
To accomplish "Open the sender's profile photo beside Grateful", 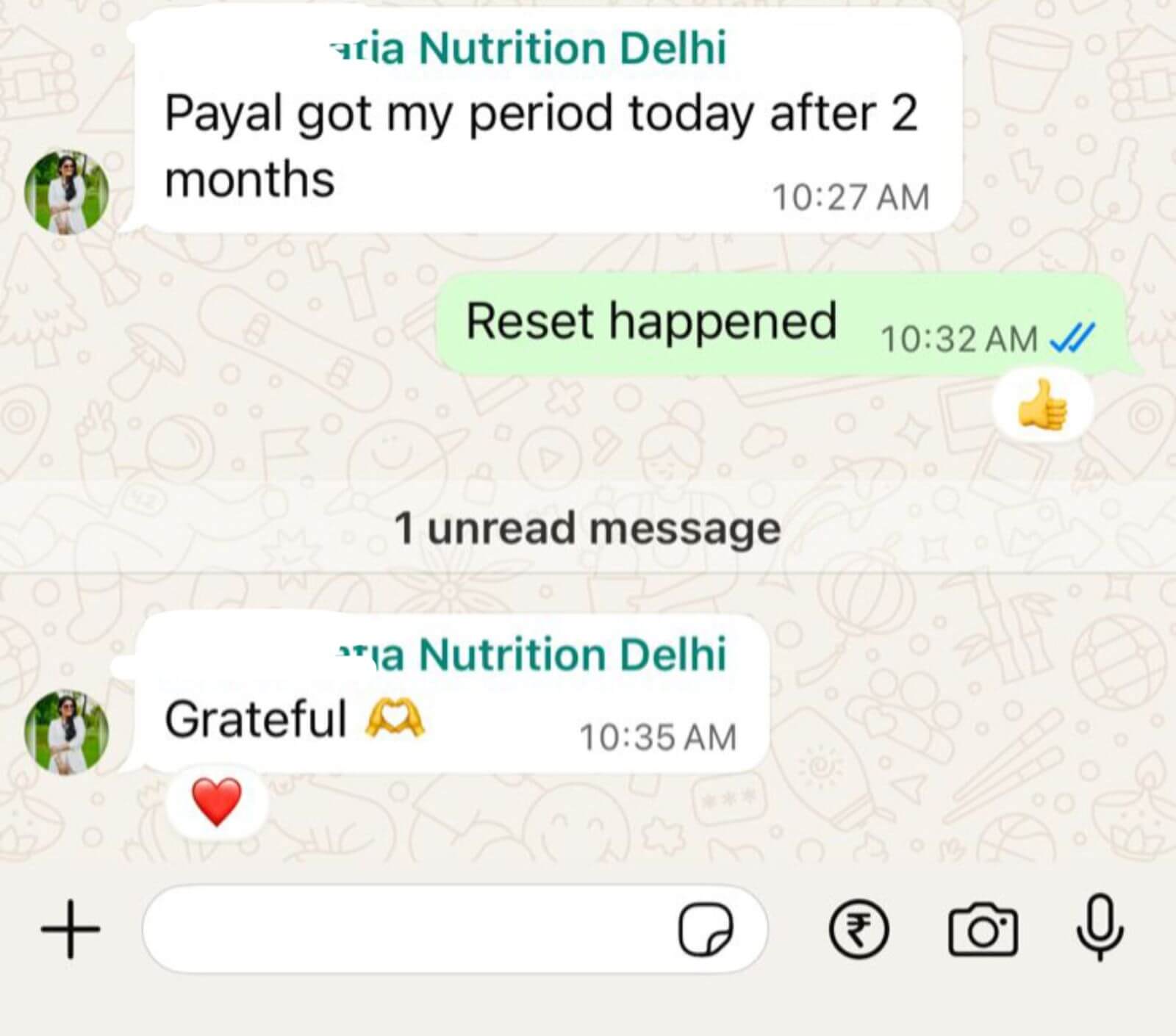I will click(67, 731).
